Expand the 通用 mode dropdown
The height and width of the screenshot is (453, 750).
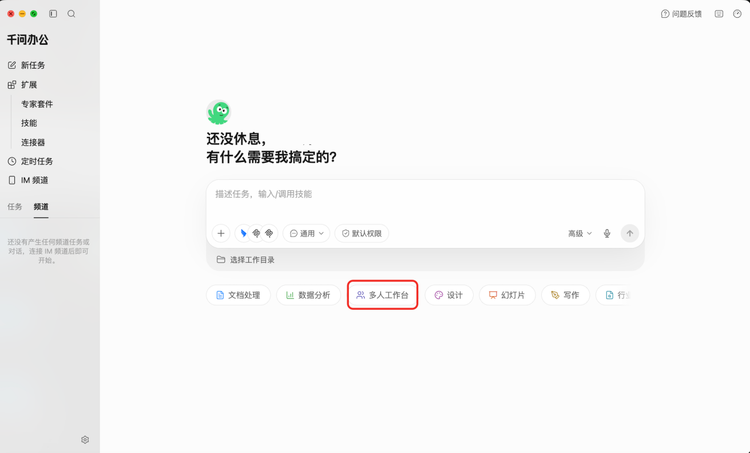(x=307, y=233)
